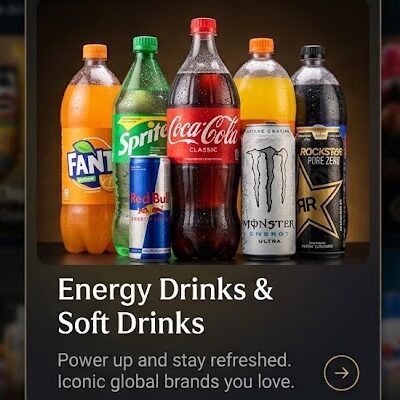Tap the arrow button on the drinks card
The width and height of the screenshot is (400, 400).
coord(341,373)
